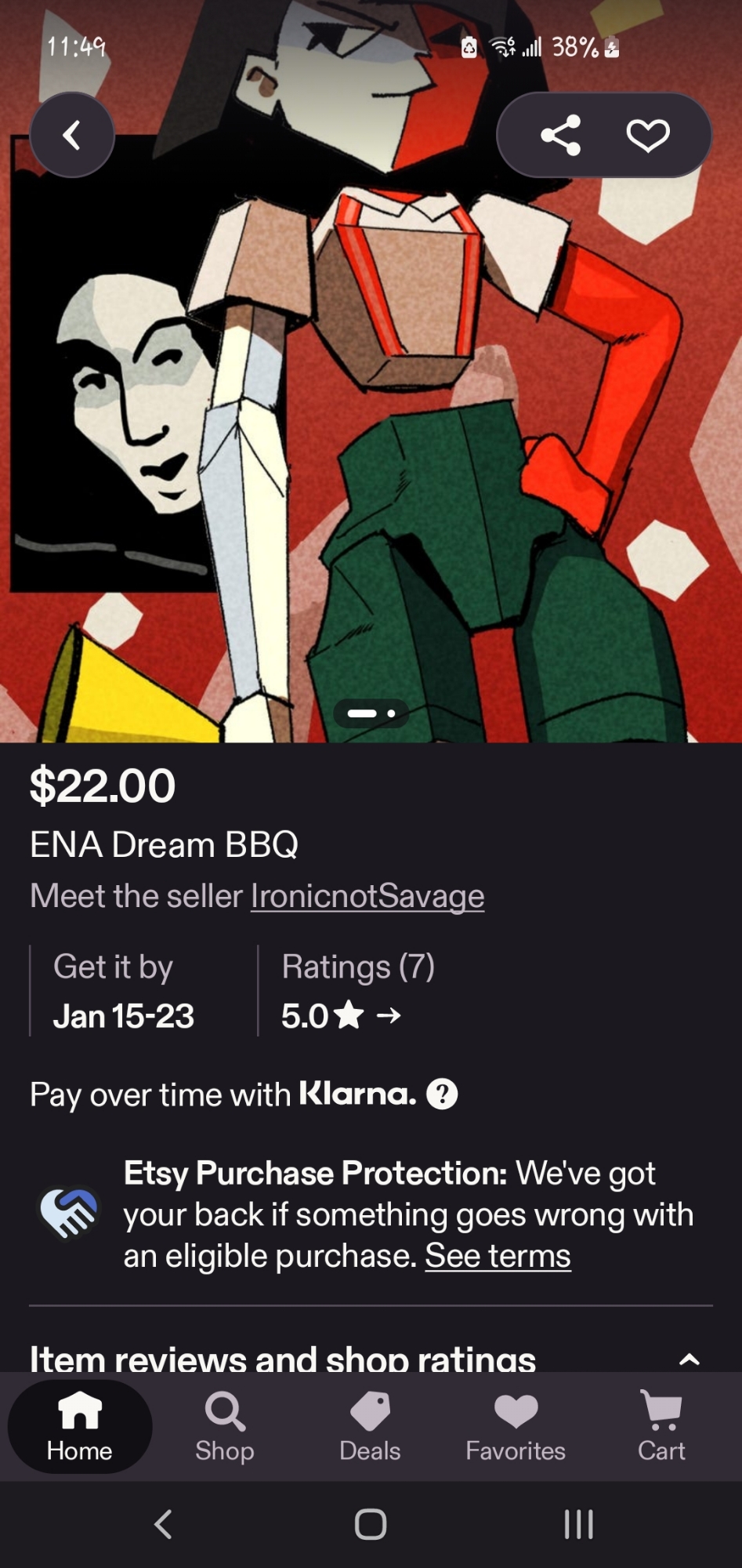View the 5.0 star ratings details
The image size is (742, 1568).
[x=342, y=1015]
